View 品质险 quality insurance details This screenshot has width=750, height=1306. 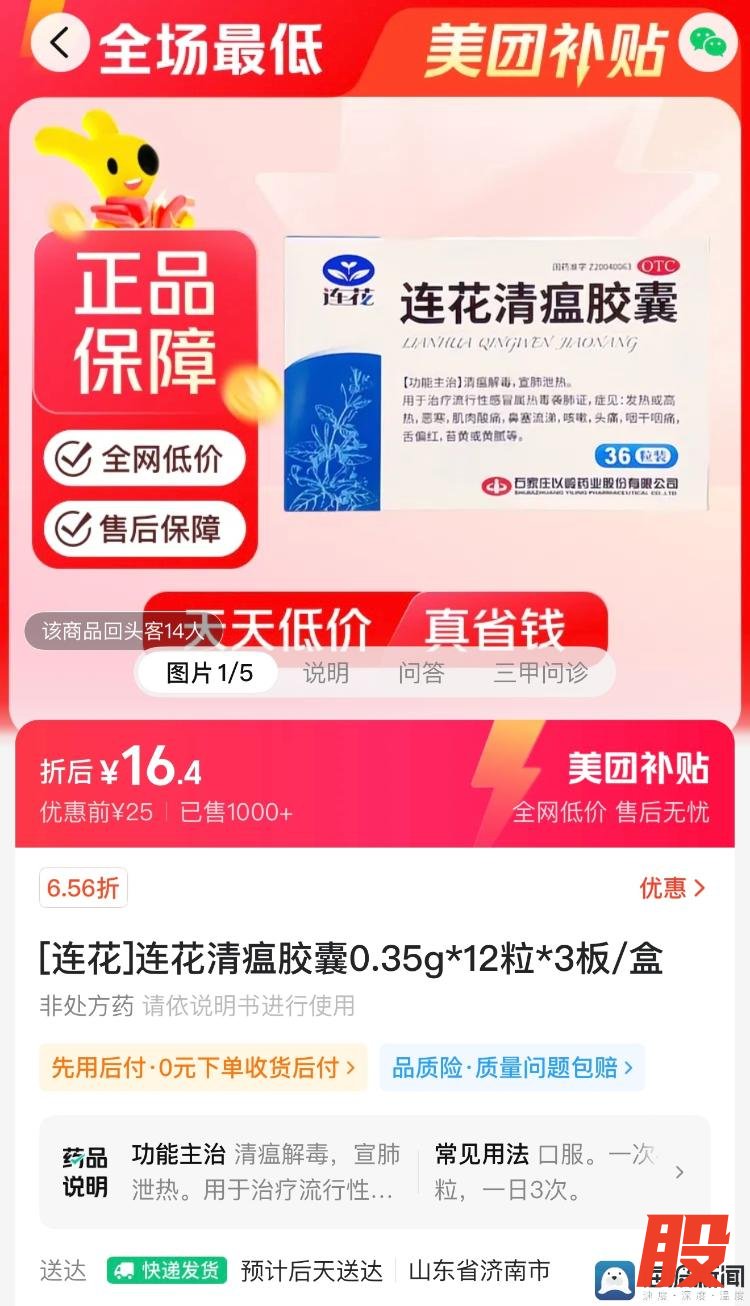click(x=512, y=1068)
